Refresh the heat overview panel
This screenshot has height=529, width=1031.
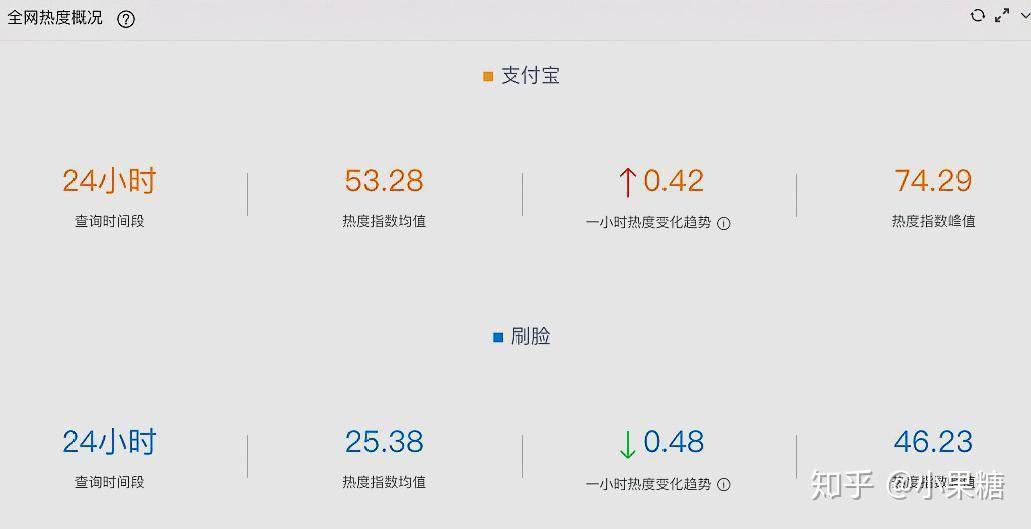(978, 15)
